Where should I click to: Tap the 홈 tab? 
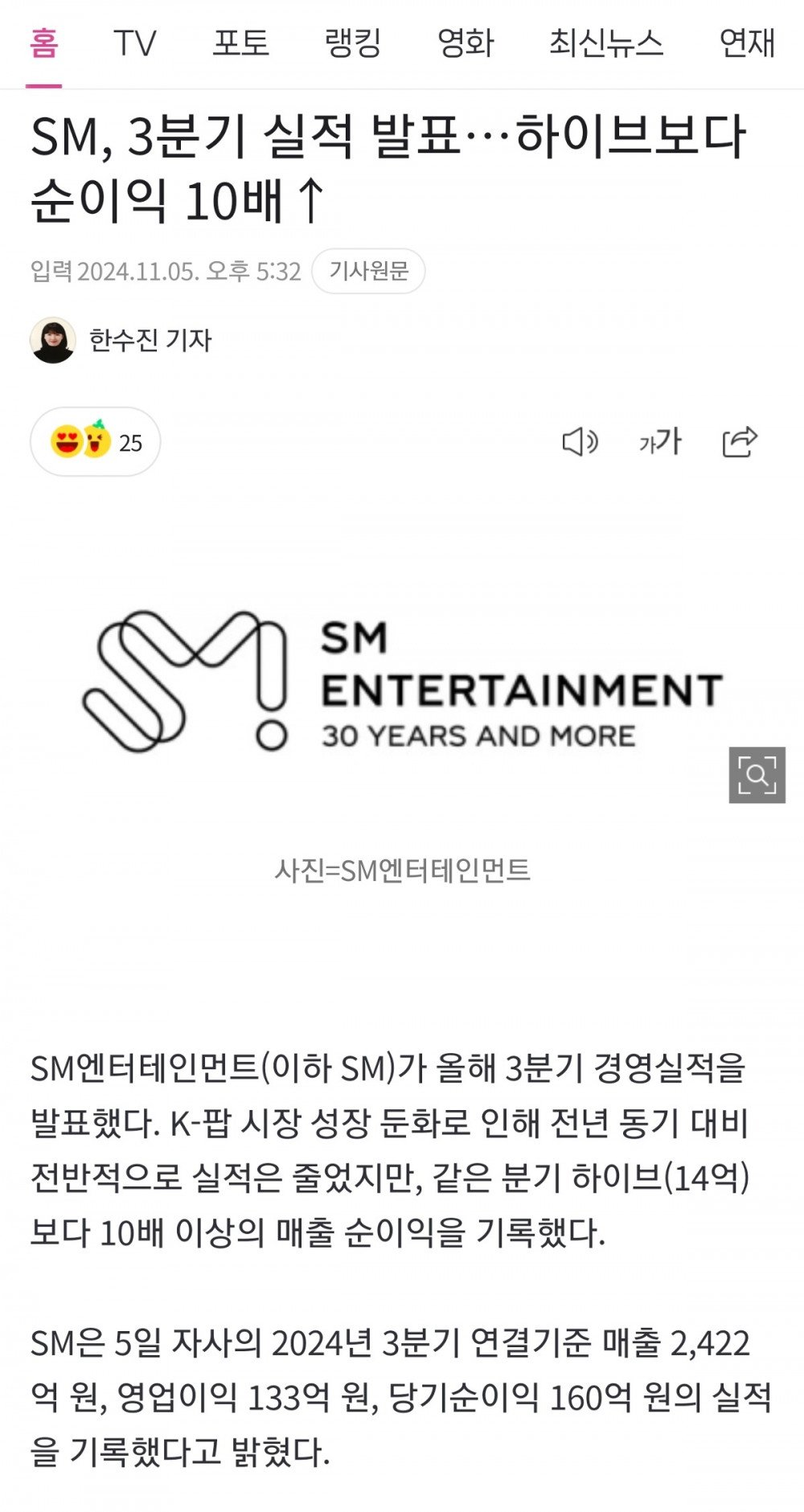pos(43,43)
